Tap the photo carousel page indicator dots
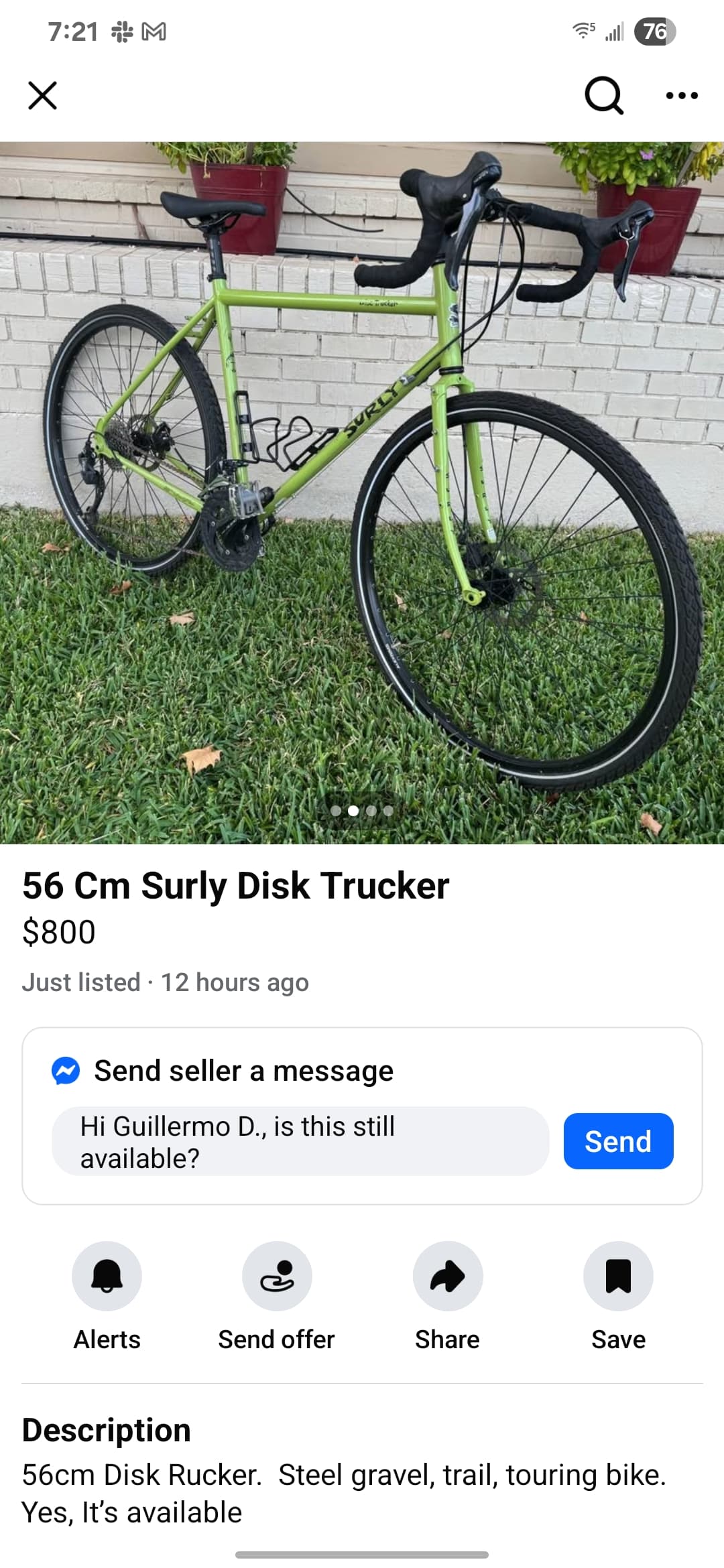724x1568 pixels. pos(362,811)
